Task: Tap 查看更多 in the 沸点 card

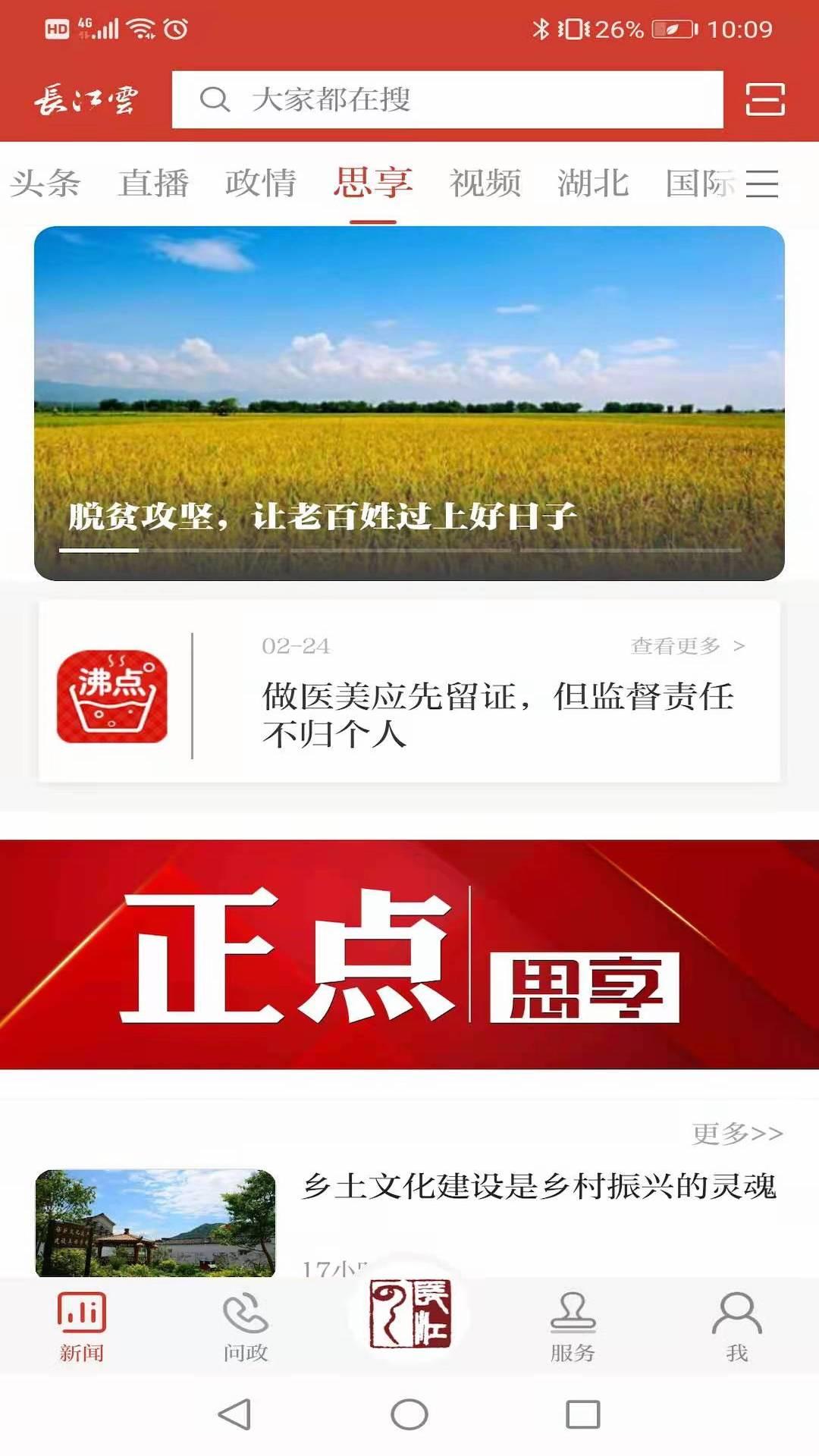Action: point(687,646)
